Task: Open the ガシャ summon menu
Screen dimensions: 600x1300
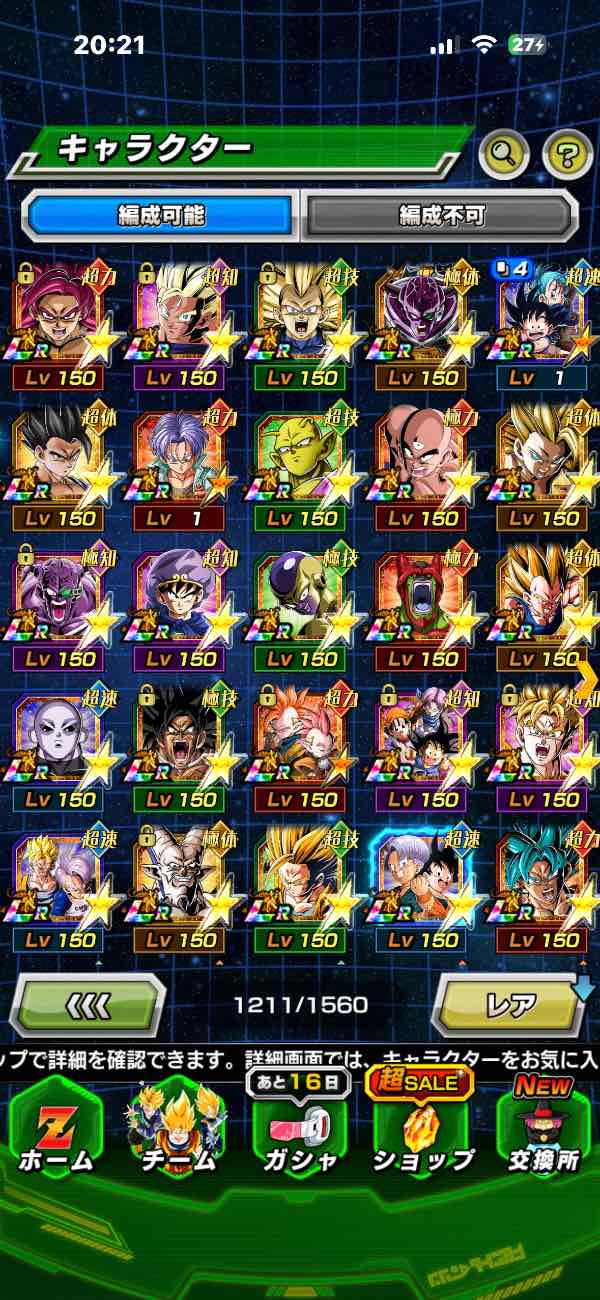Action: 300,1130
